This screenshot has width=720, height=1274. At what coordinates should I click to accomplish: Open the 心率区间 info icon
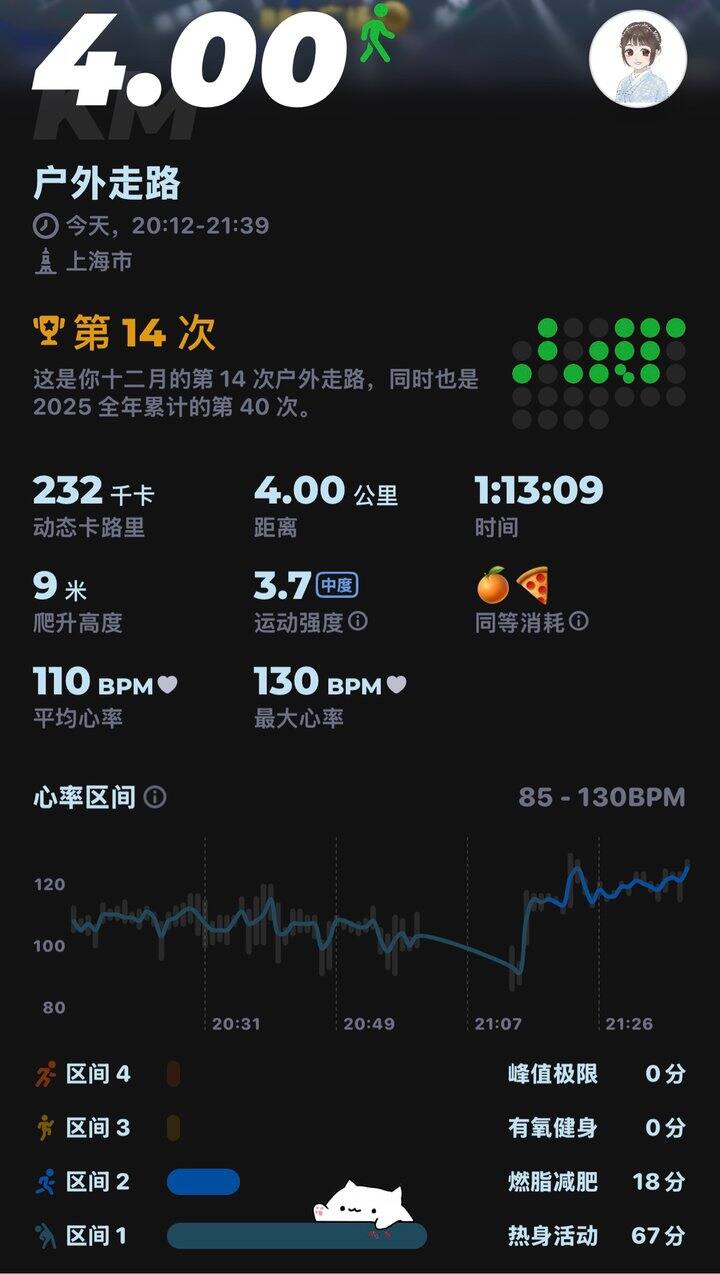click(155, 798)
